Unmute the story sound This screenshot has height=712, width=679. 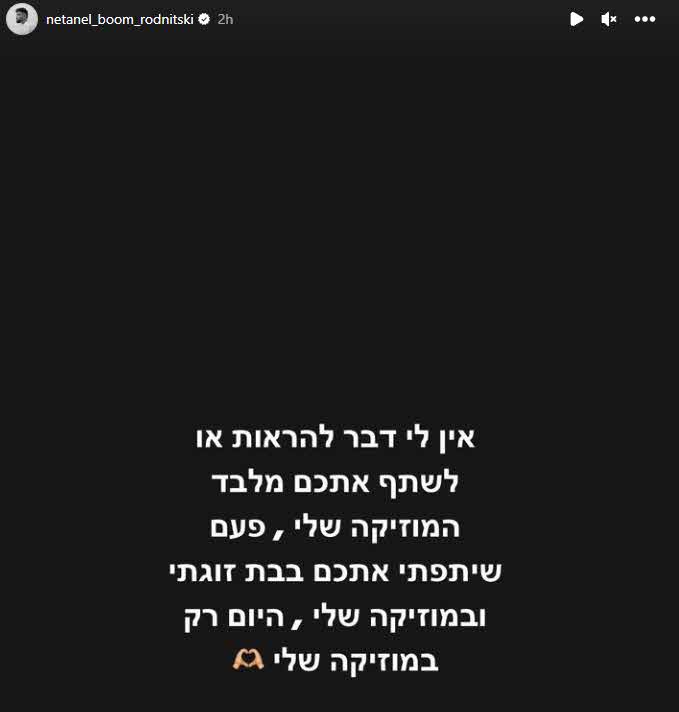[x=608, y=19]
